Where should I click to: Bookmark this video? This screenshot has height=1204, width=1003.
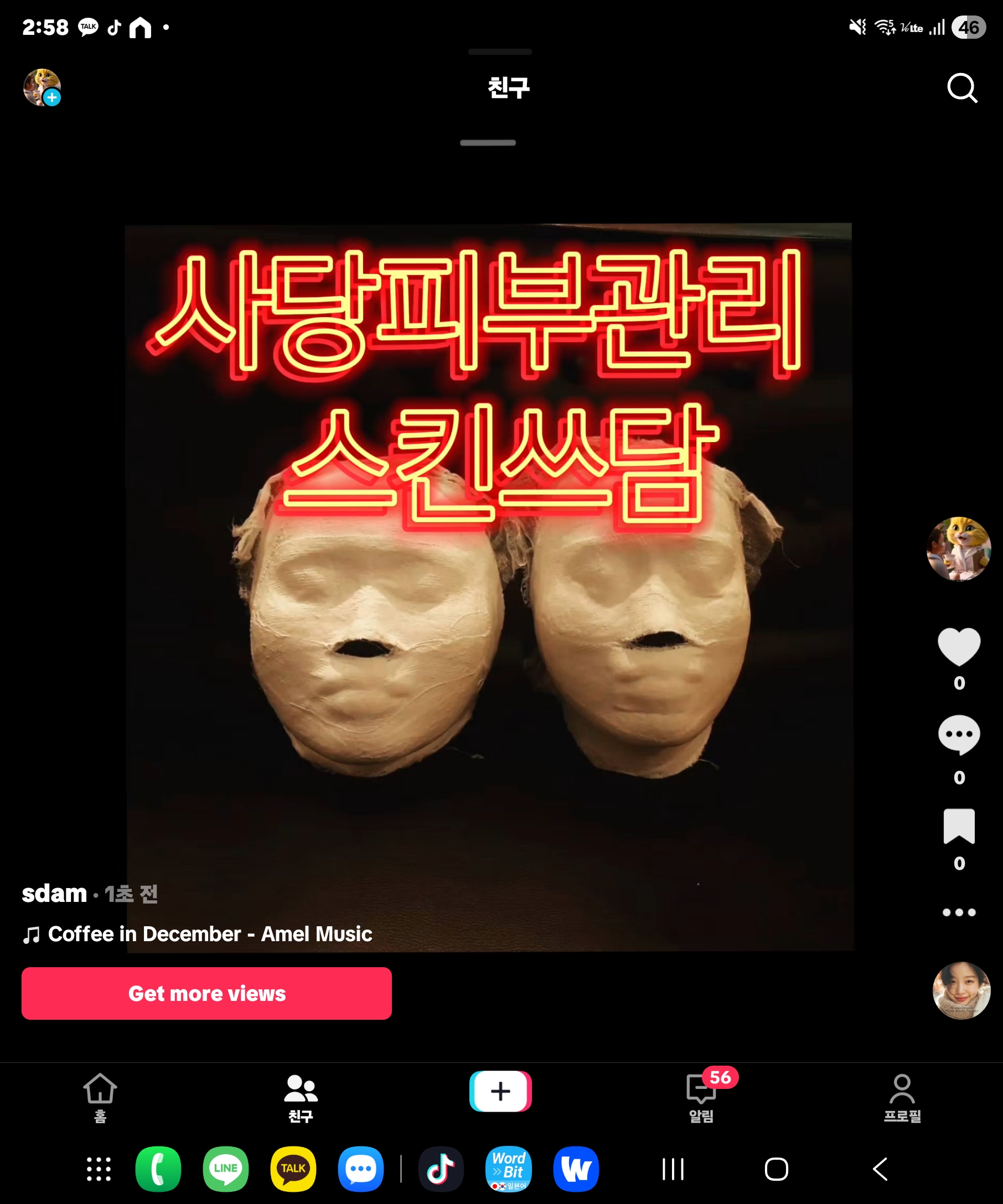(x=959, y=826)
